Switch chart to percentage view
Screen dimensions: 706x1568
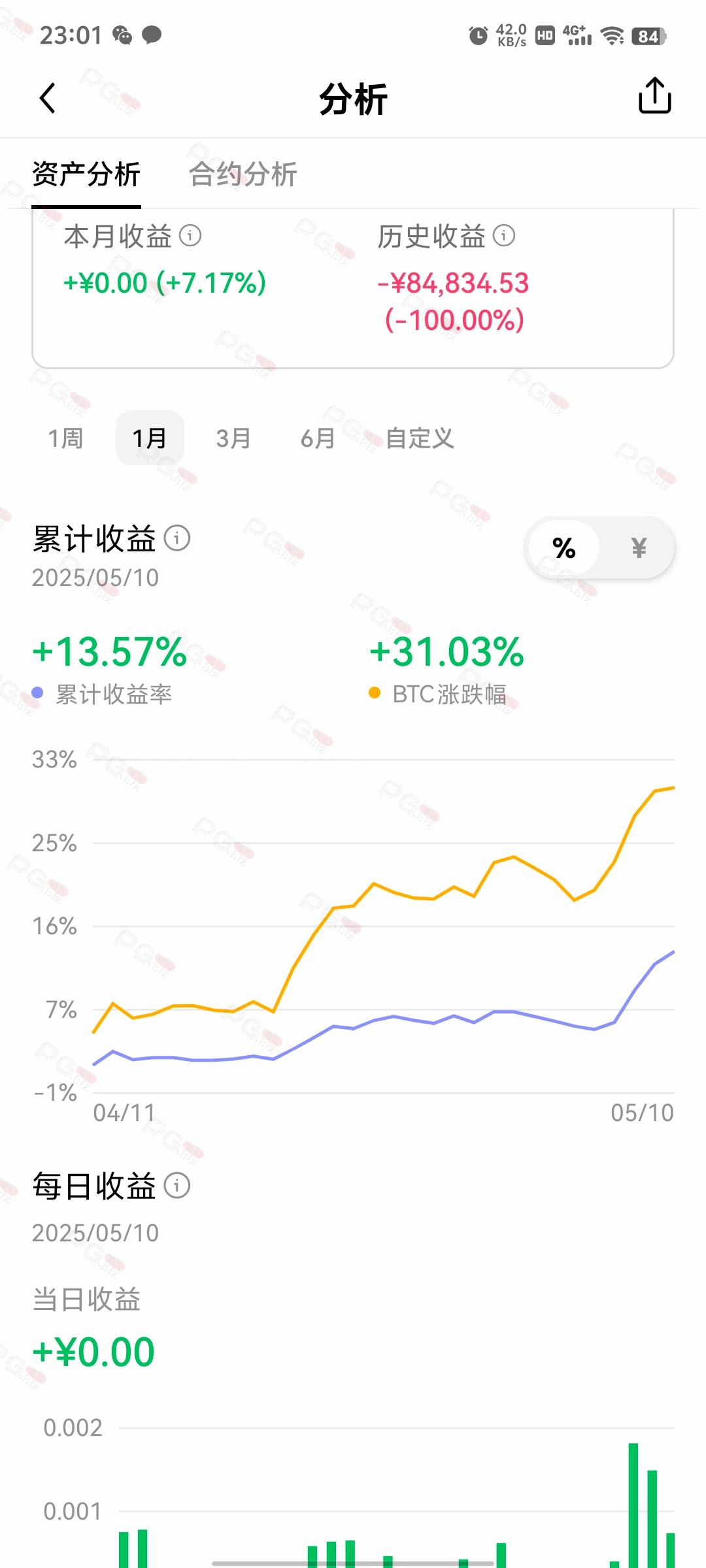click(x=564, y=547)
